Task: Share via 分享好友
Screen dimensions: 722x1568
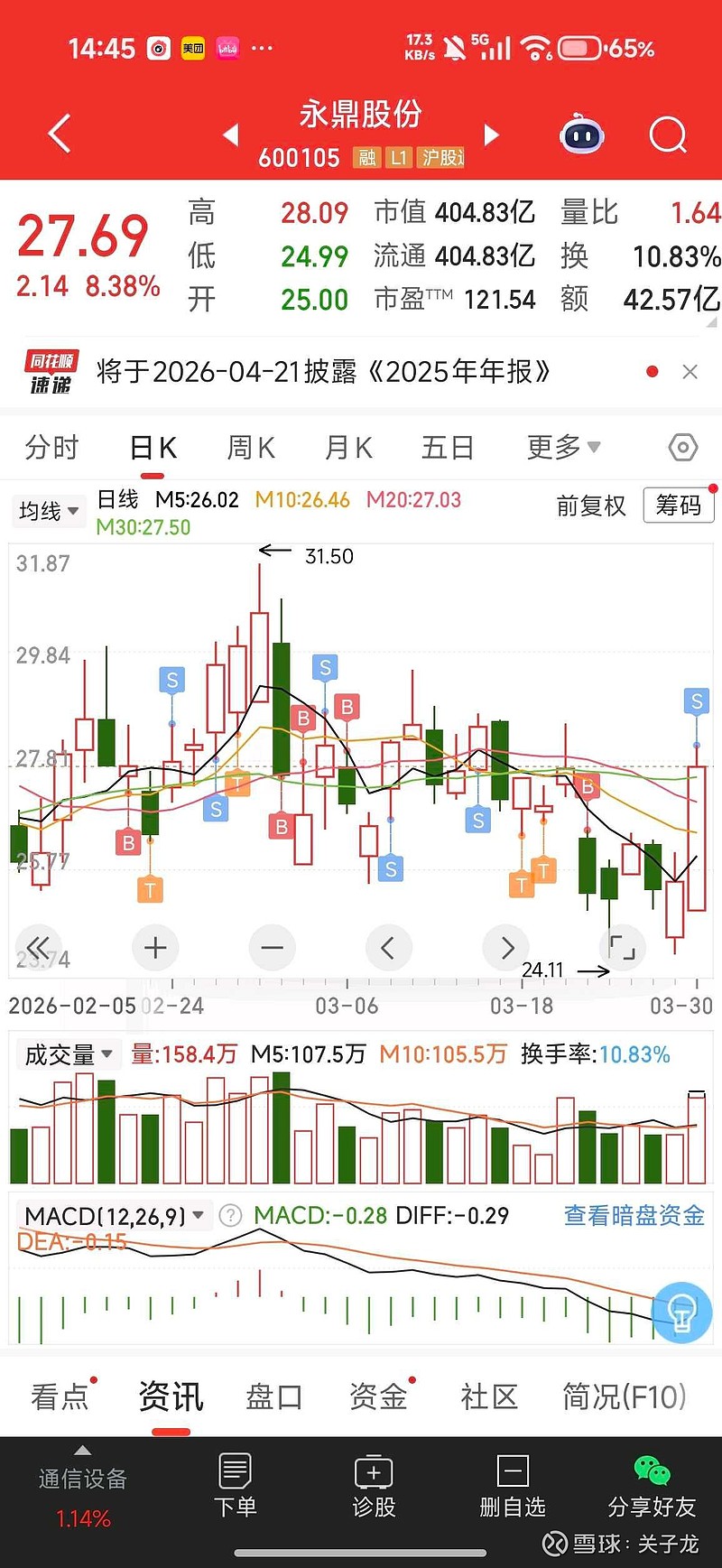Action: pos(652,1487)
